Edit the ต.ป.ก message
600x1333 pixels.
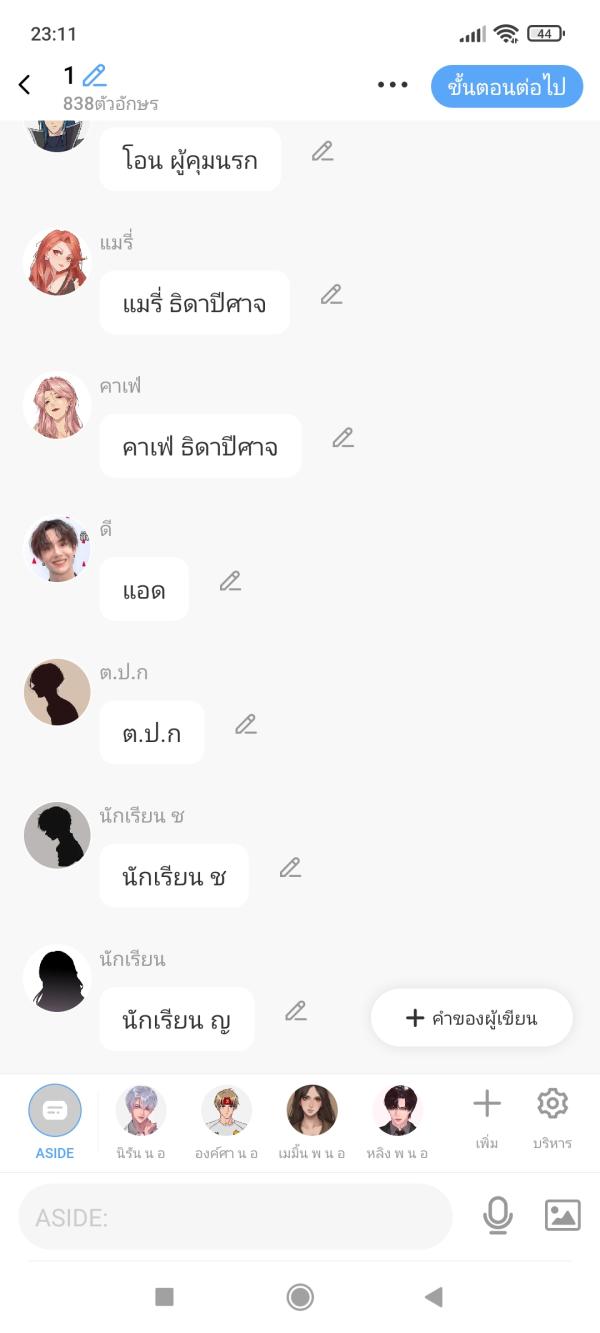point(246,725)
